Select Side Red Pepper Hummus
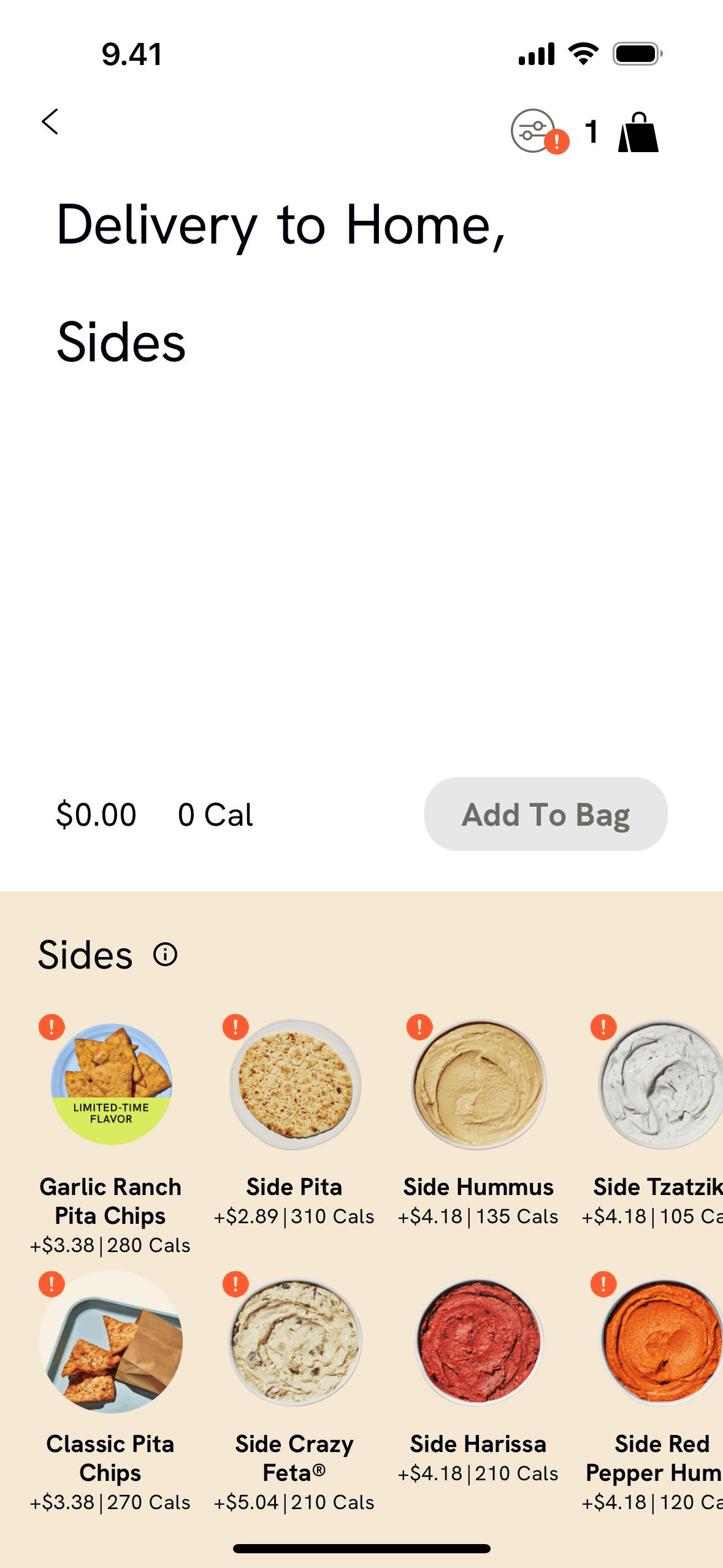Viewport: 723px width, 1568px height. [660, 1342]
